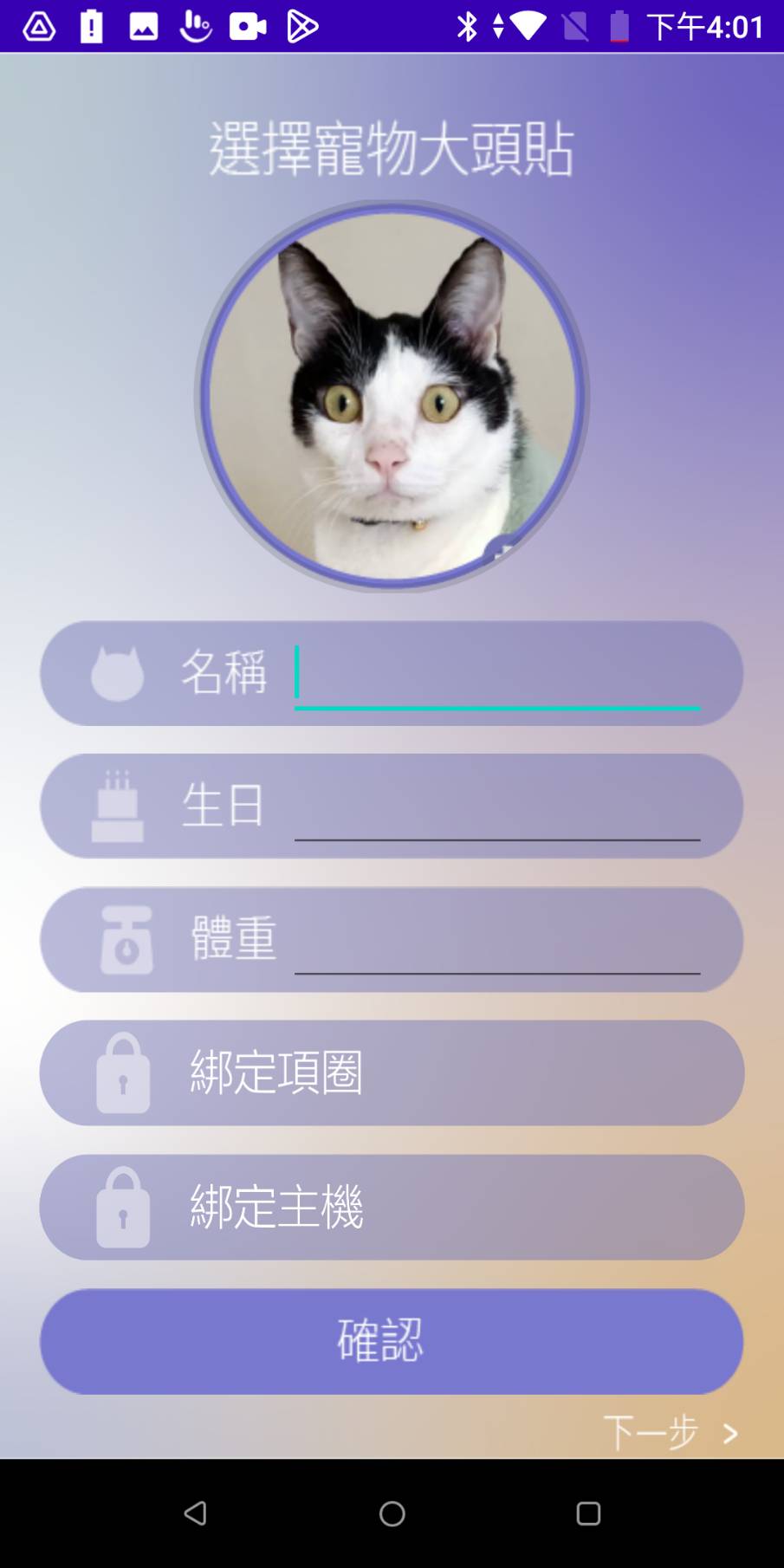The image size is (784, 1568).
Task: Open 綁定主機 host device binding
Action: 392,1207
